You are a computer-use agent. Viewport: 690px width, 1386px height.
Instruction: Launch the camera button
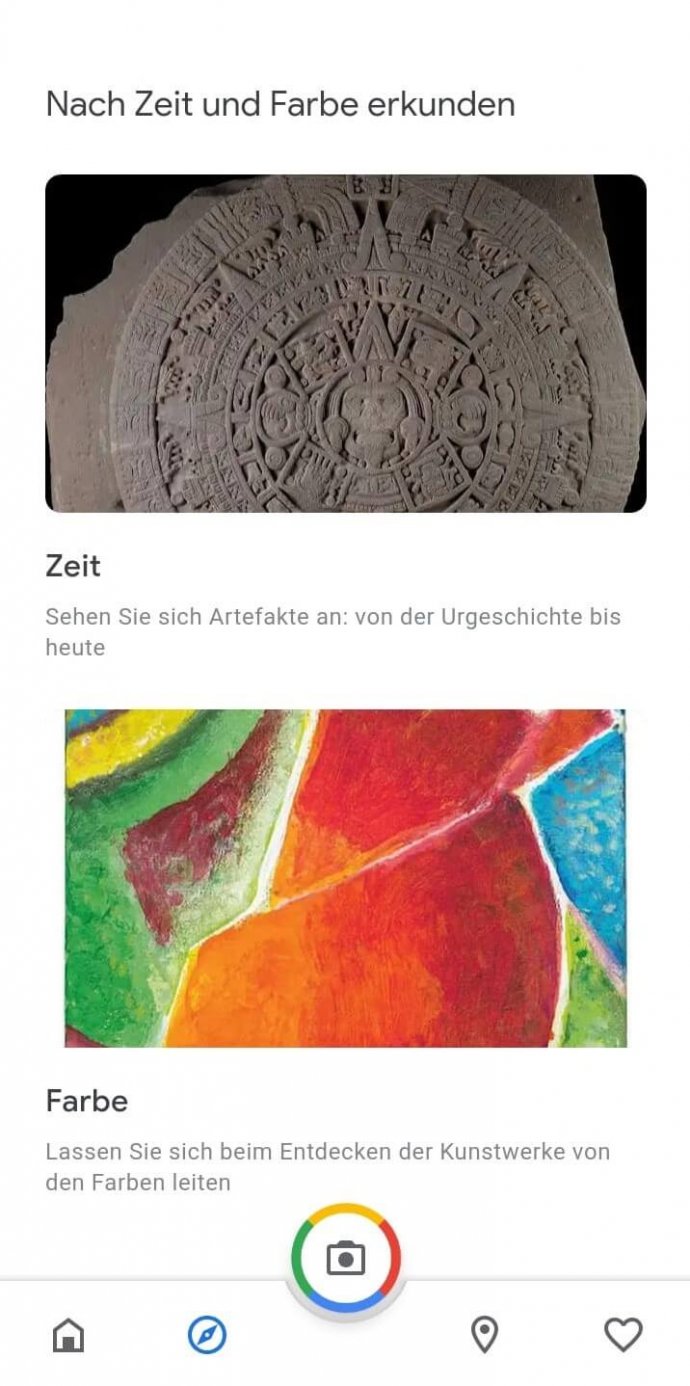click(x=346, y=1257)
